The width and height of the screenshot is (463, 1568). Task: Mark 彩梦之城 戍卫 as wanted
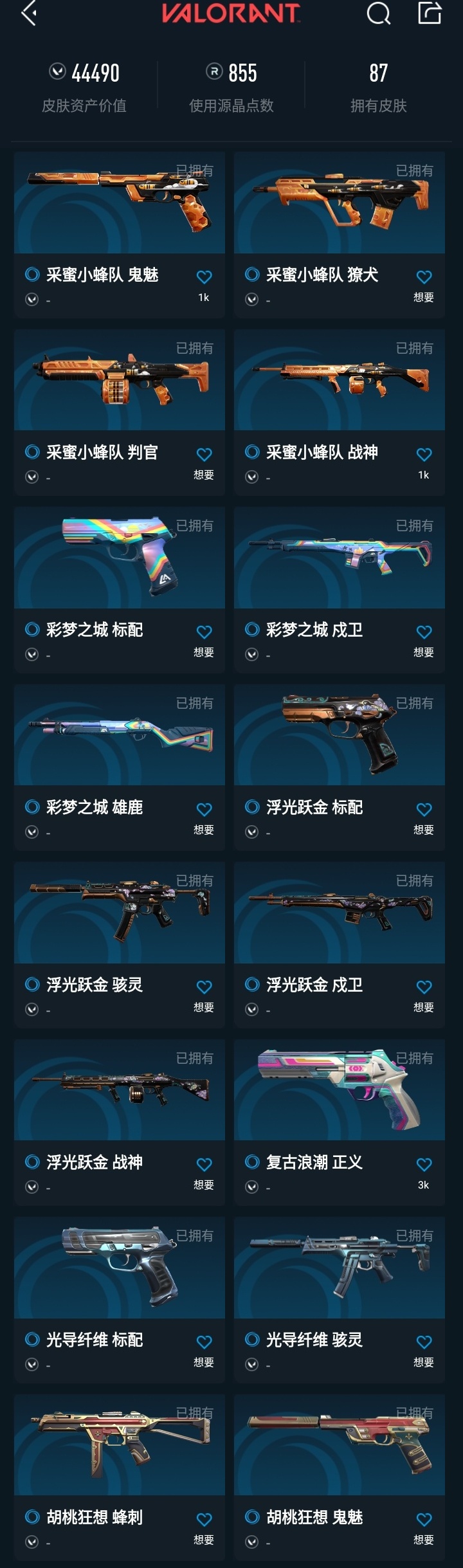pos(424,632)
